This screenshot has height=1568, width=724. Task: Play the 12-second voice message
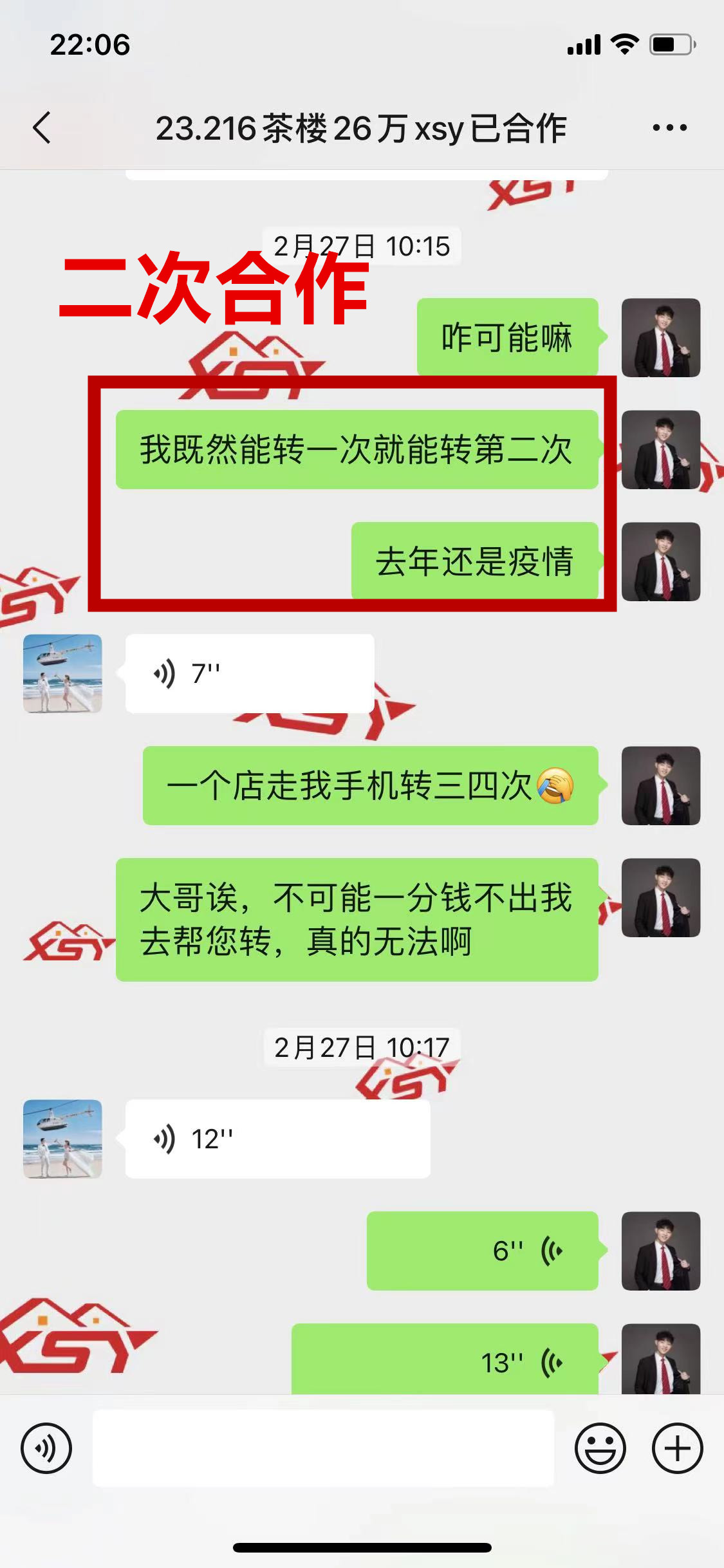tap(277, 1139)
